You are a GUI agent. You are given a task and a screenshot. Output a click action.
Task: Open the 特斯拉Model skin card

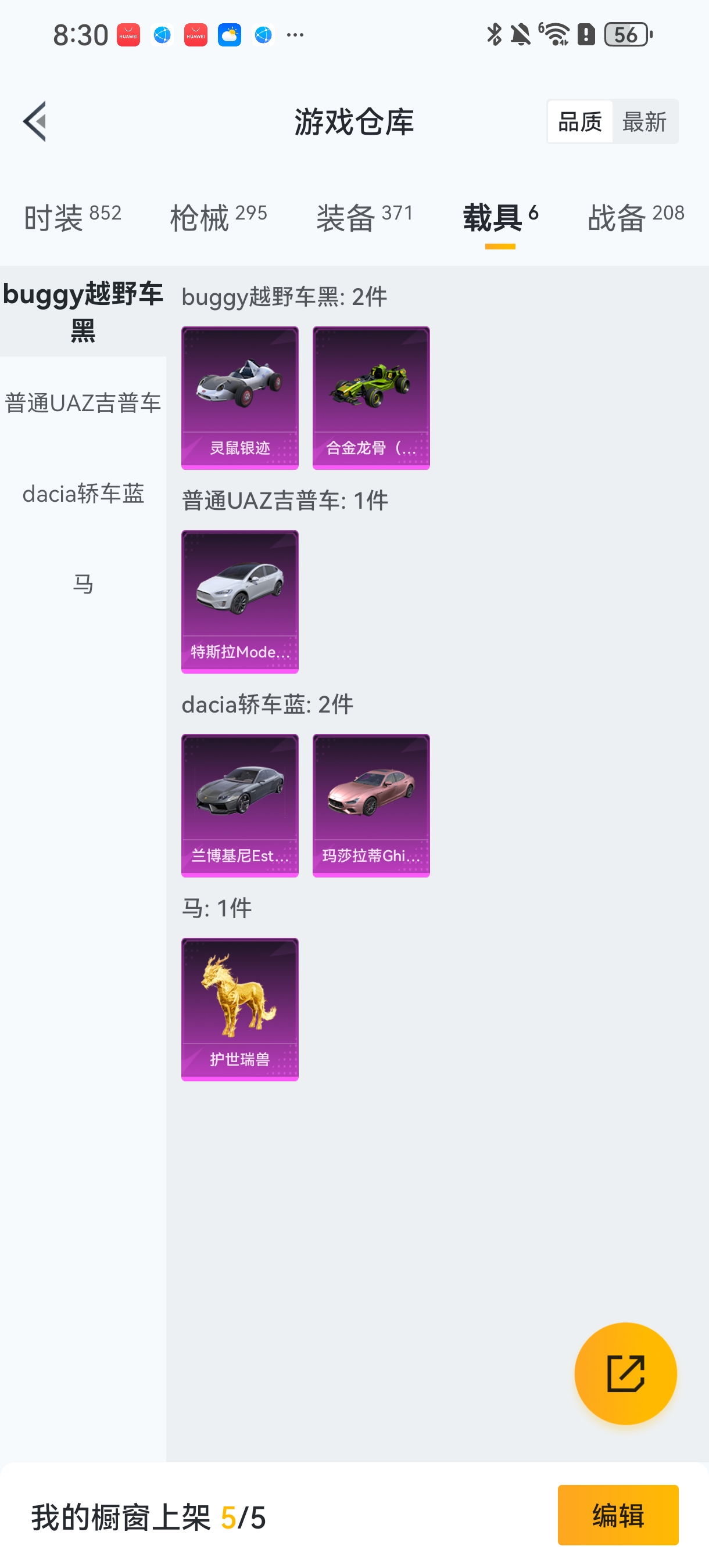[239, 602]
